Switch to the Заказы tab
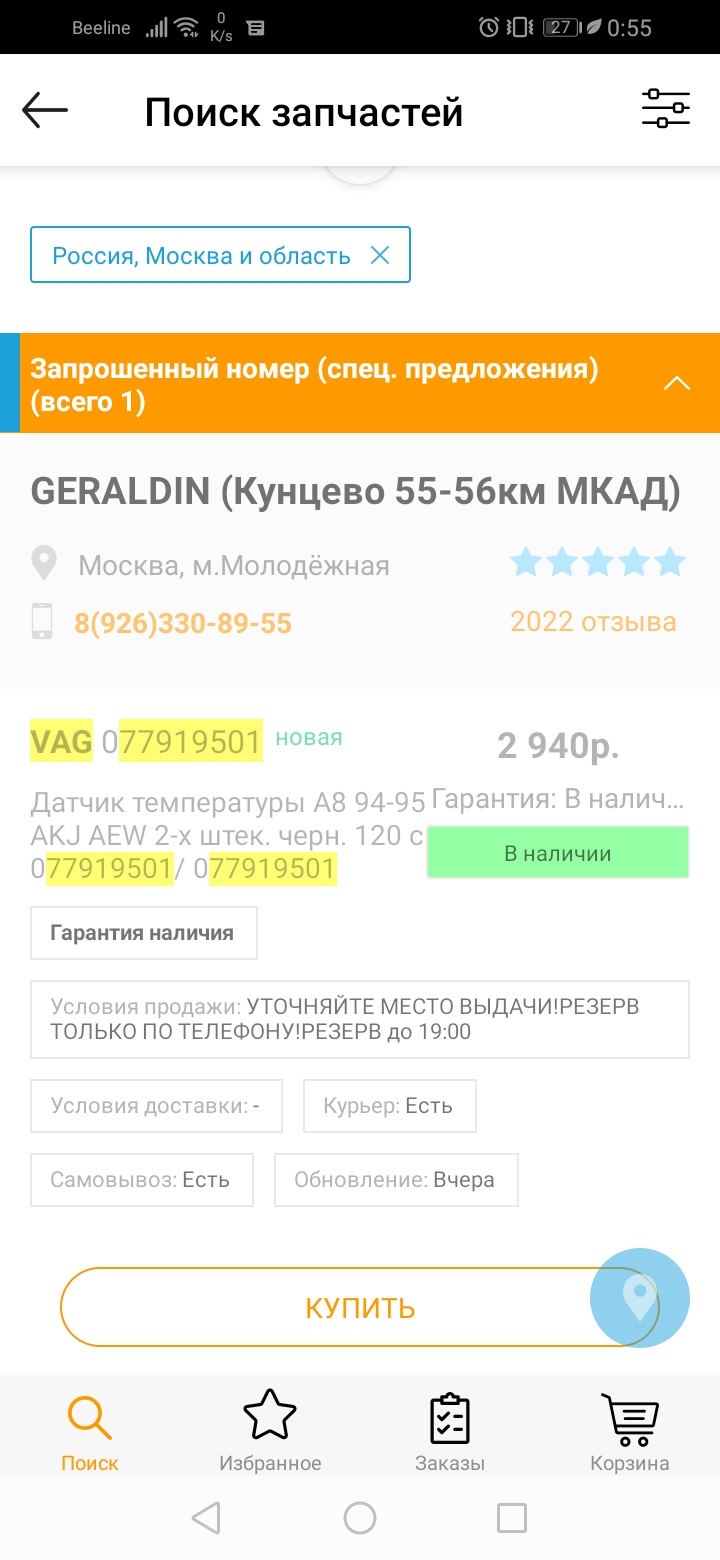The width and height of the screenshot is (720, 1560). pyautogui.click(x=450, y=1433)
